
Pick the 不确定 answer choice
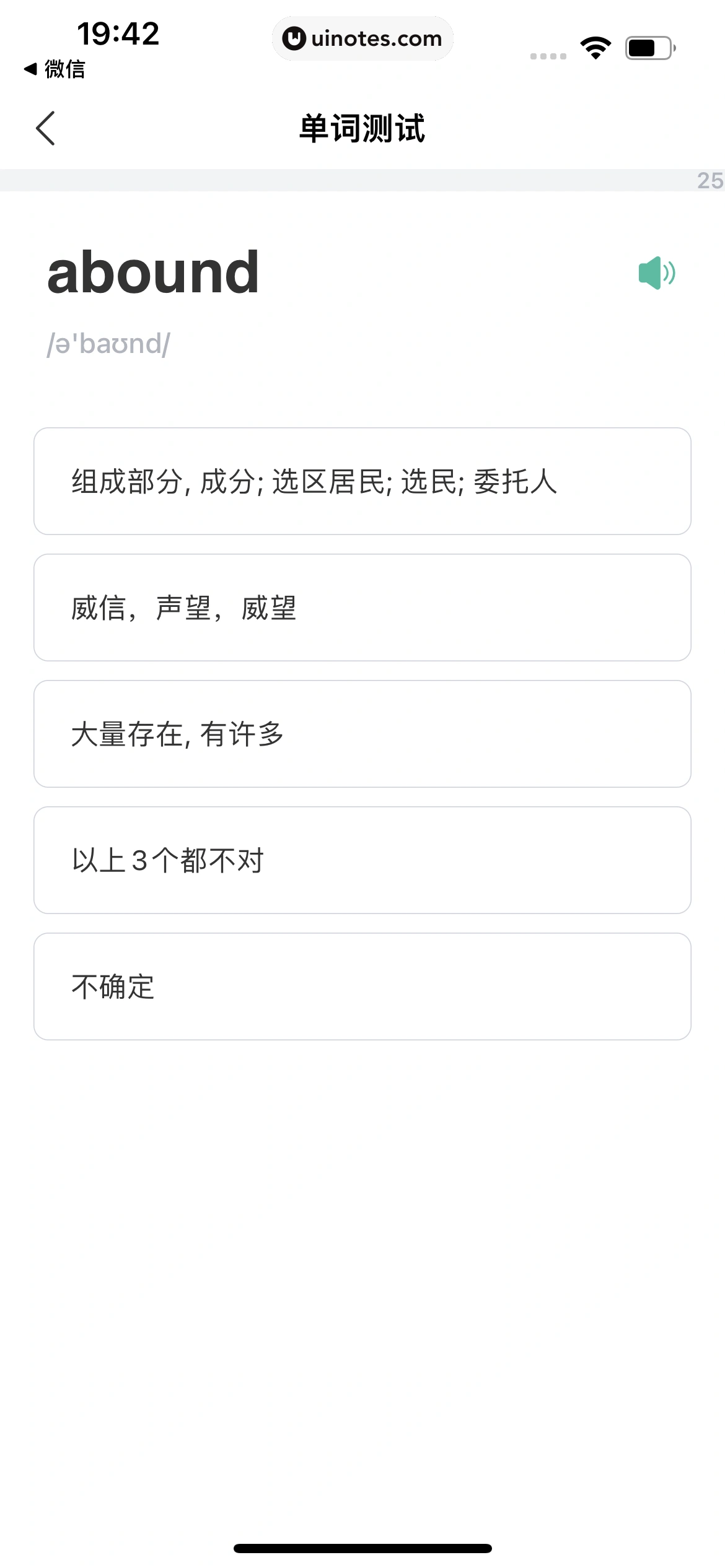tap(362, 985)
